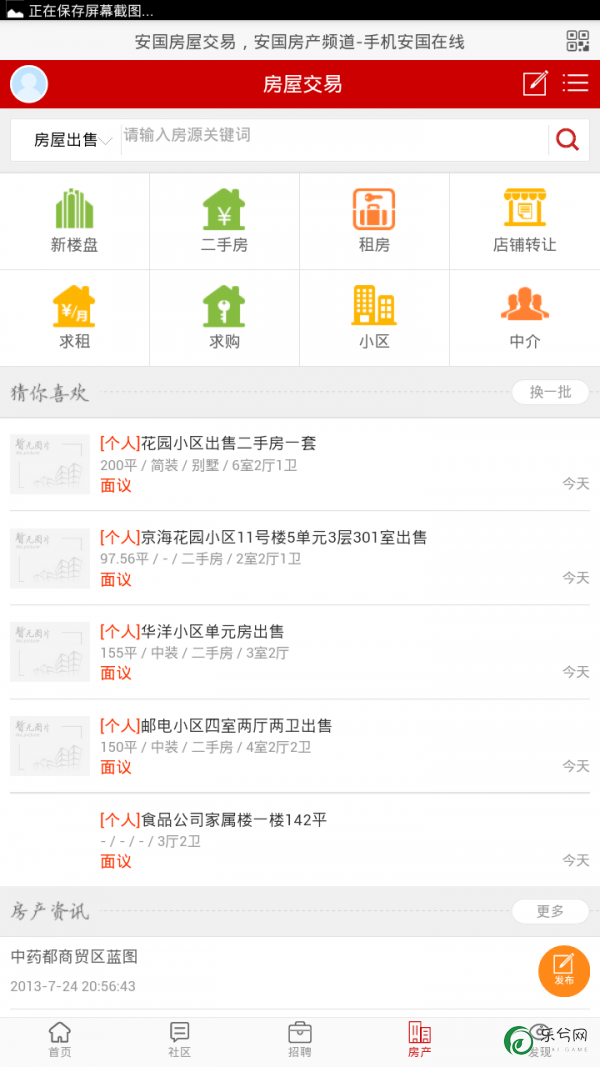
Task: Tap the orange 发布 floating button
Action: click(564, 970)
